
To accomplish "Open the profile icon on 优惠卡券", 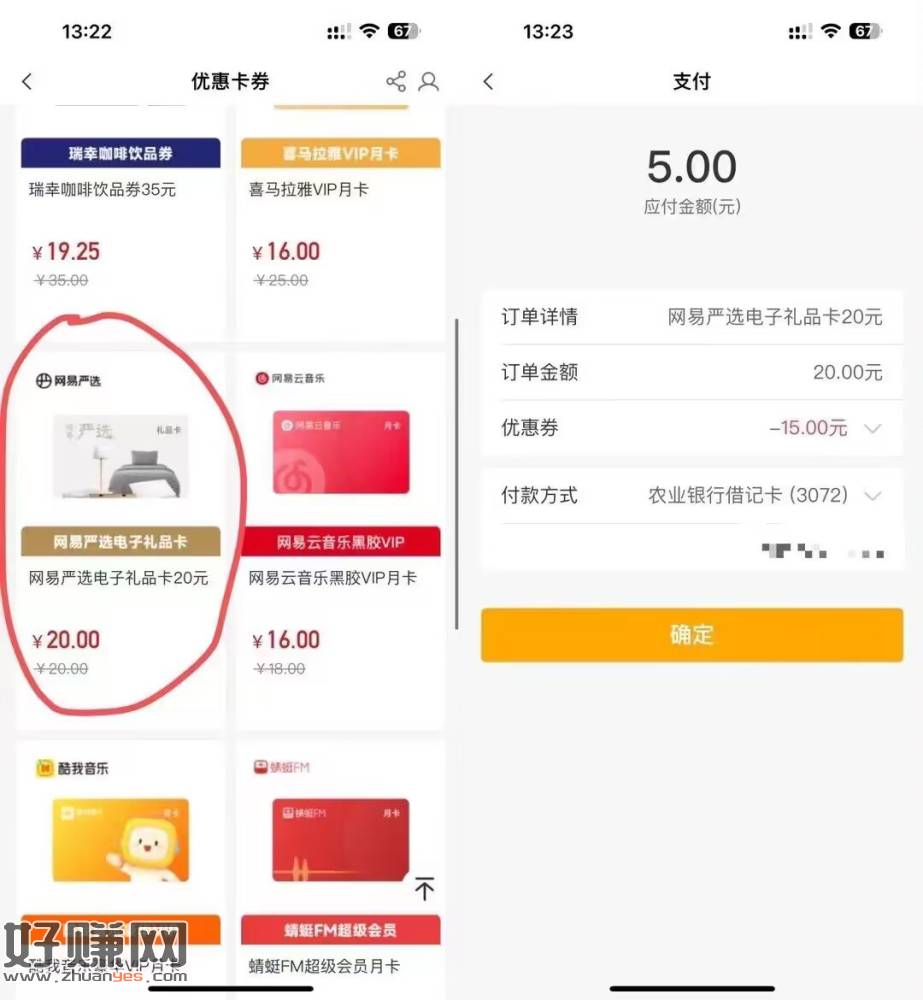I will click(x=429, y=82).
